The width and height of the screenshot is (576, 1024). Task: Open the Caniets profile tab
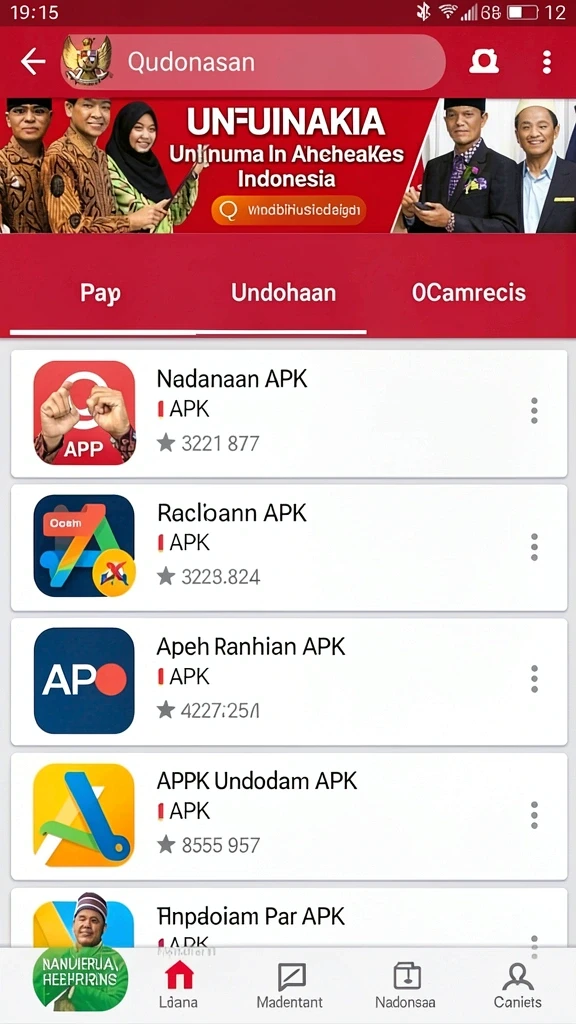click(517, 985)
